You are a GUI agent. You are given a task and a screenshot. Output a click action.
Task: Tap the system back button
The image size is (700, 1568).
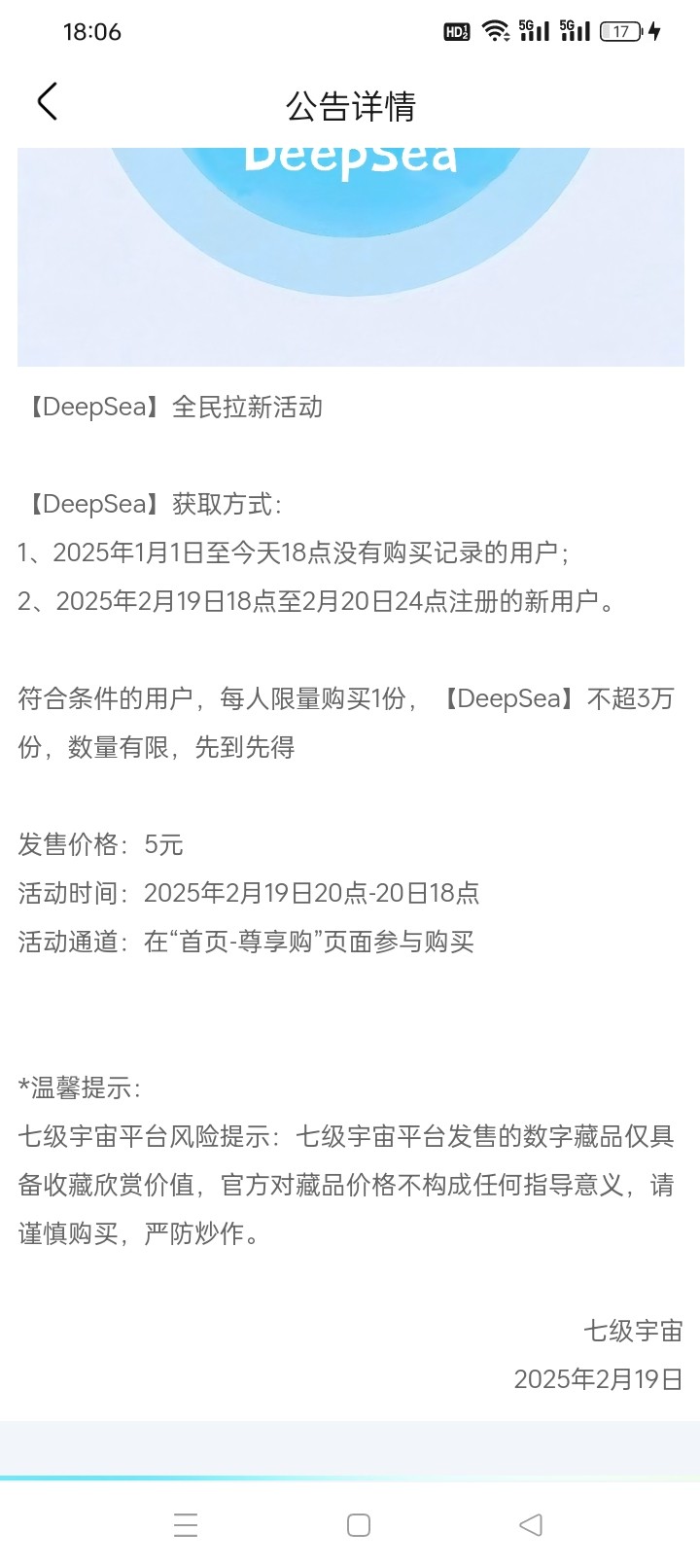(531, 1524)
